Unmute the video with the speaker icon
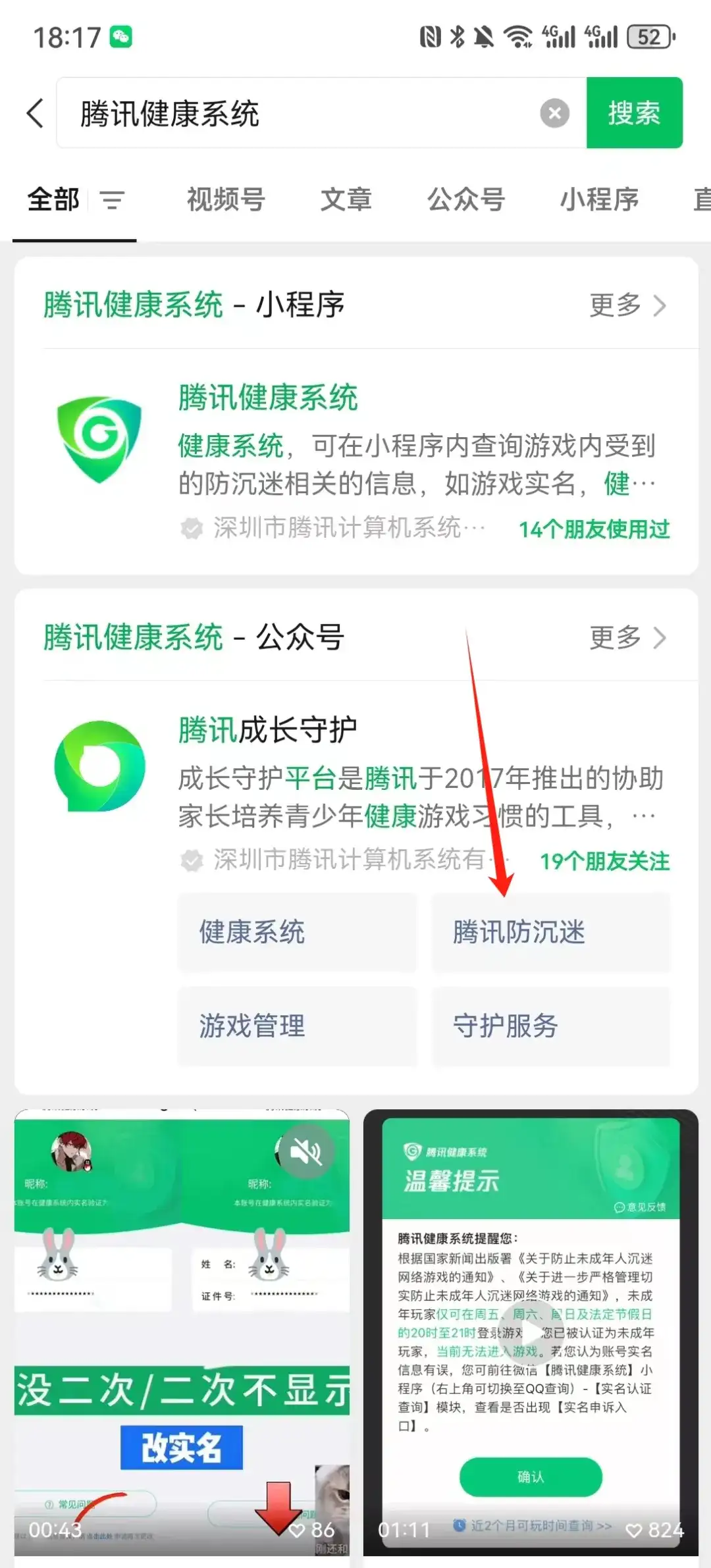This screenshot has height=1568, width=711. 306,1151
